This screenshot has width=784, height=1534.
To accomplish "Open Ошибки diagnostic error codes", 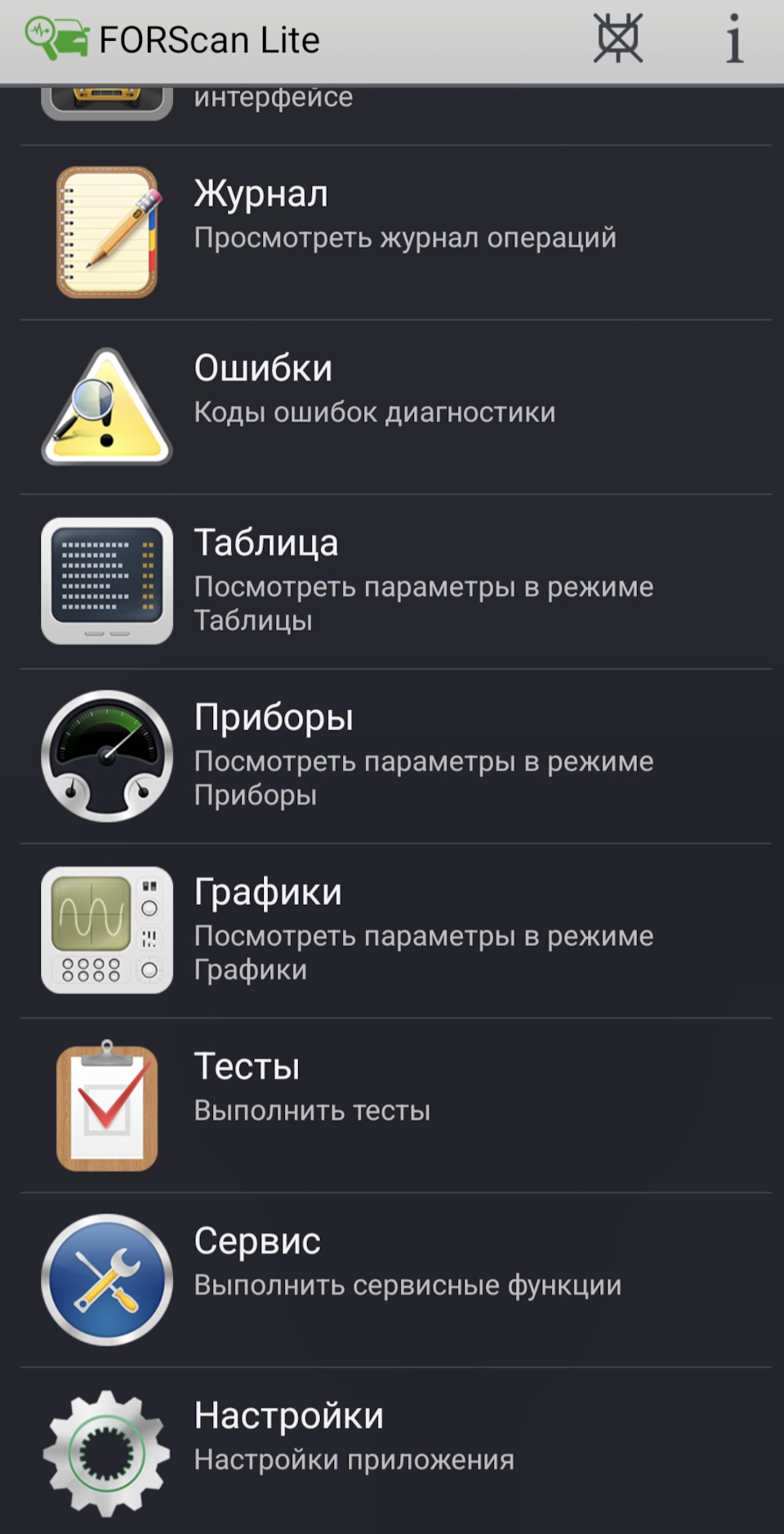I will pos(395,407).
